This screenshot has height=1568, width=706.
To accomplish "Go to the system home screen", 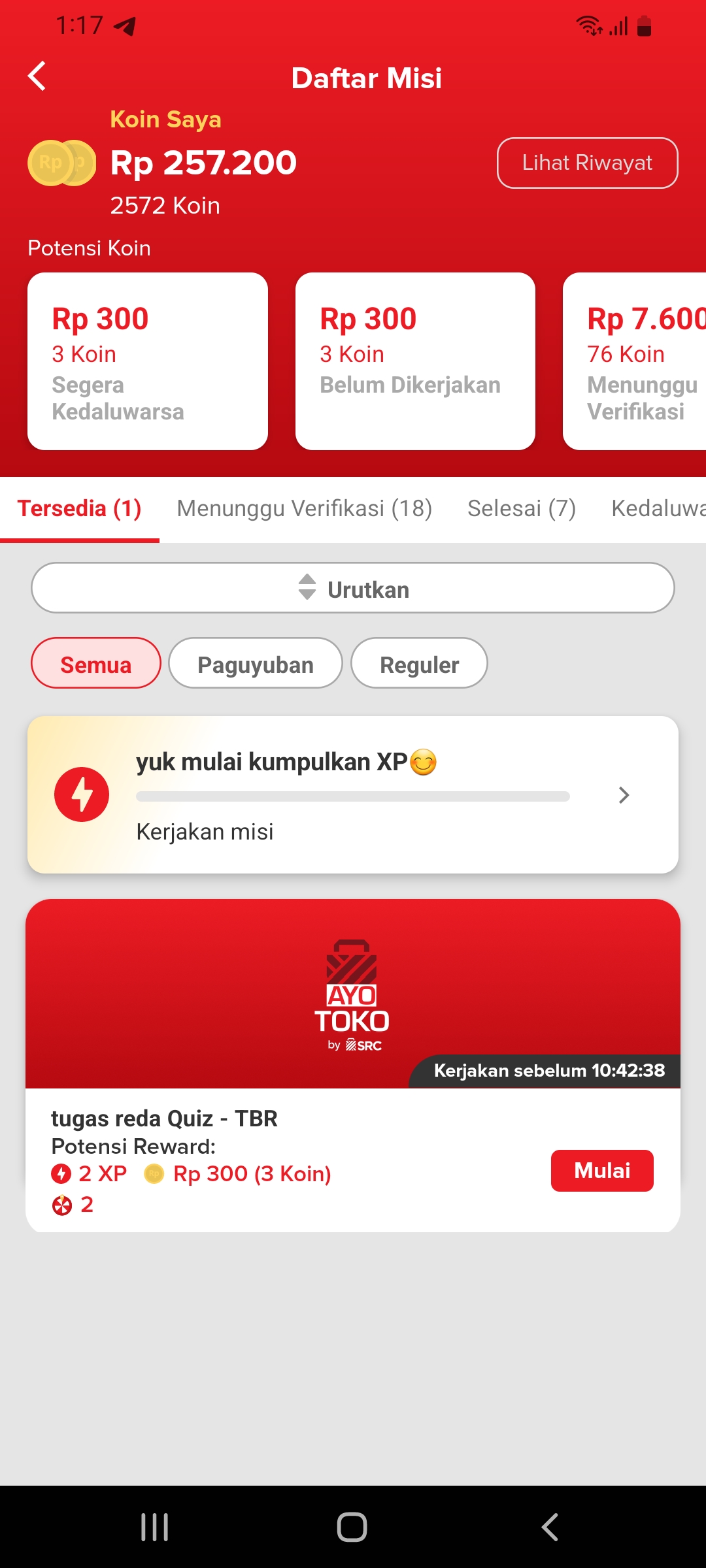I will (352, 1527).
